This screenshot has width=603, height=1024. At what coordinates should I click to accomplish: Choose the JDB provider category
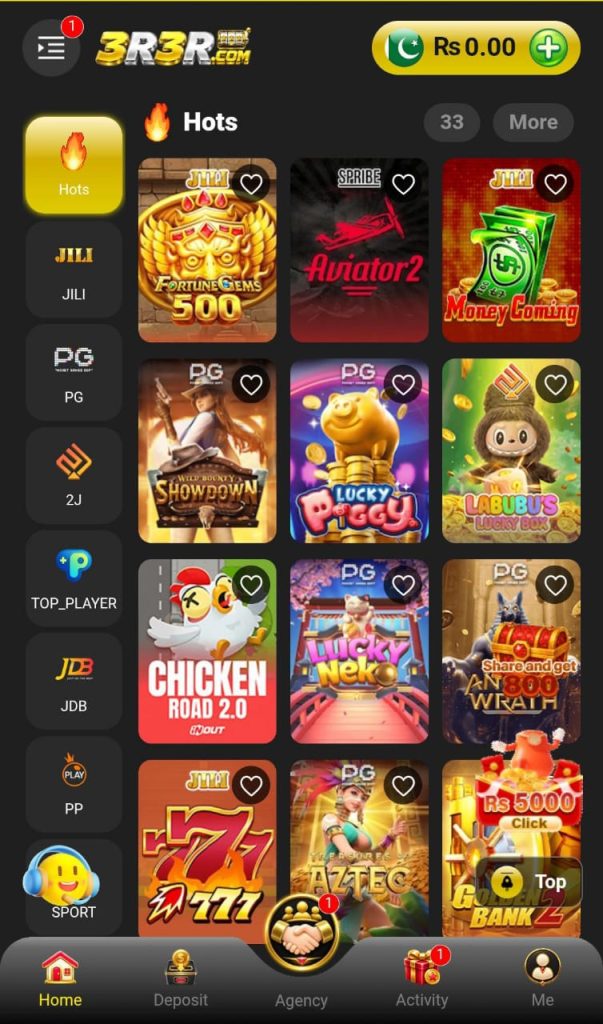point(74,681)
